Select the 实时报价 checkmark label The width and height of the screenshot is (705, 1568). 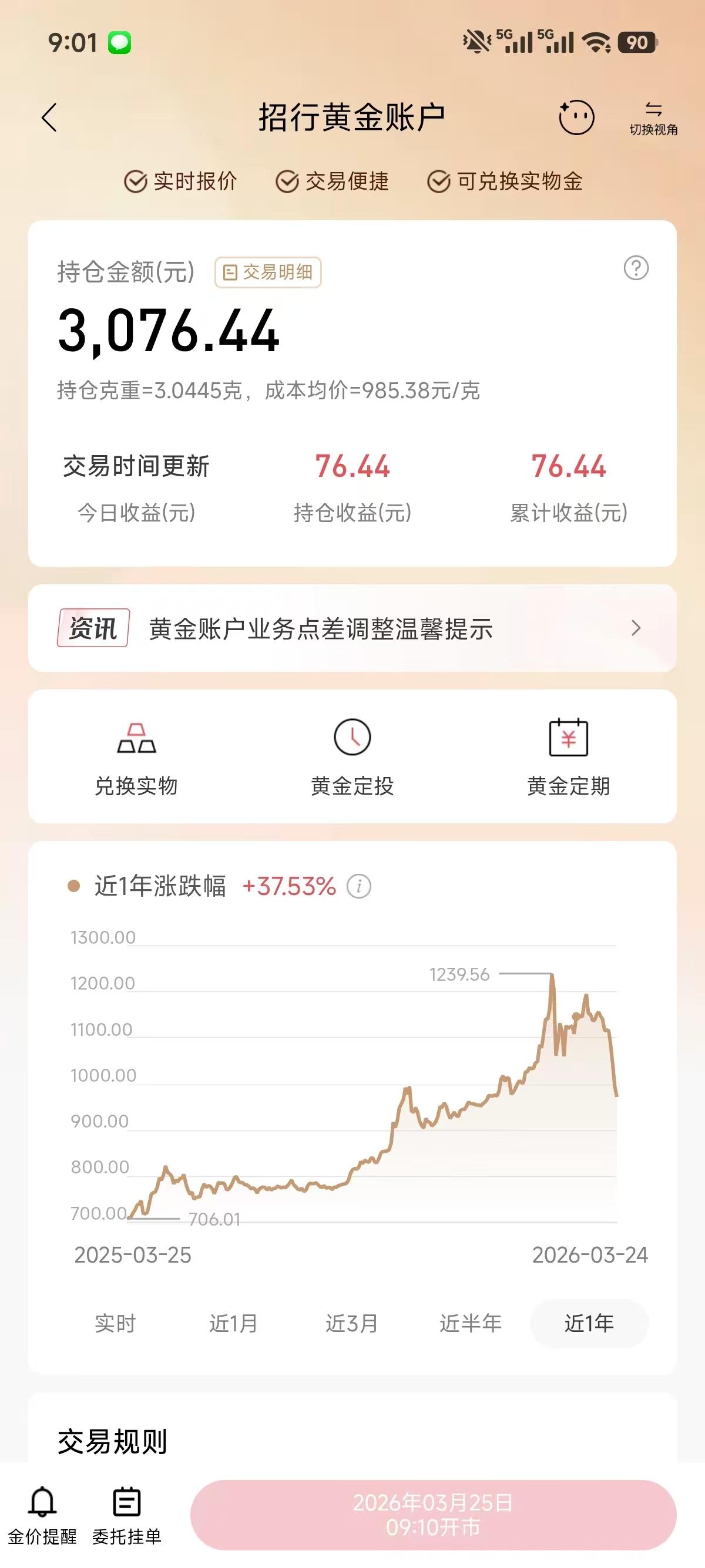182,180
